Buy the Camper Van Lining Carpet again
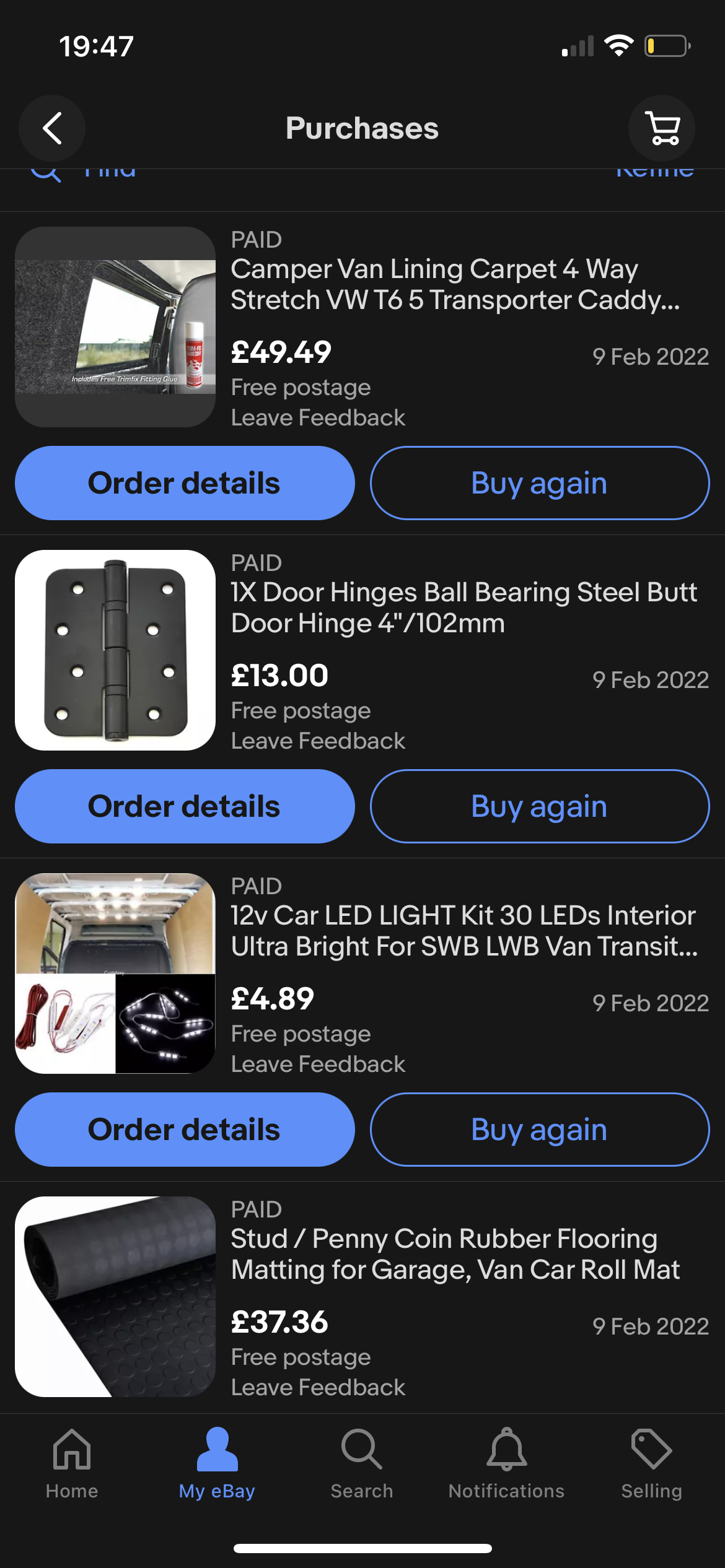 point(539,483)
